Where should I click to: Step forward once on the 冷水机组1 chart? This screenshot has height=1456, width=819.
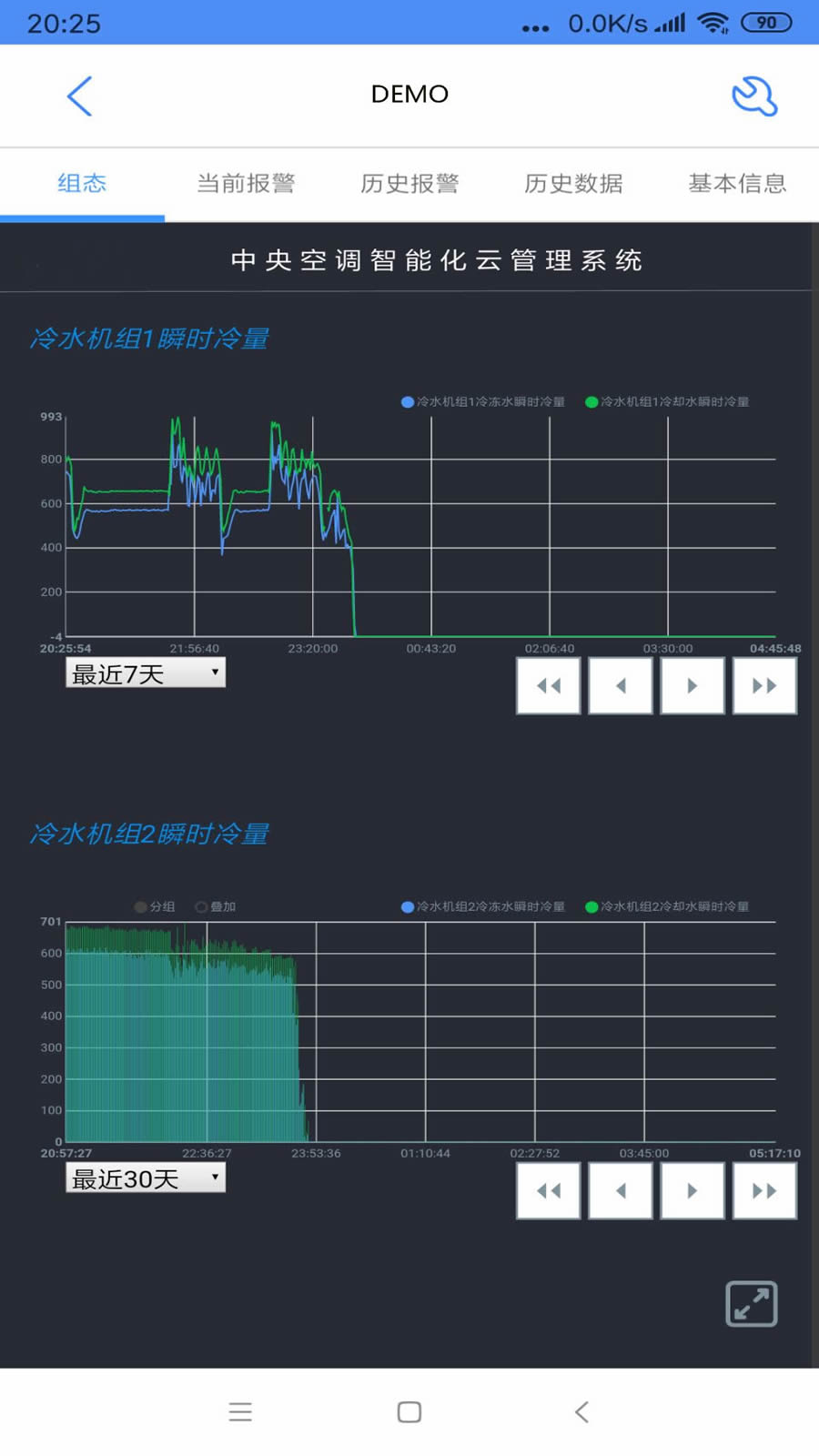pos(693,685)
